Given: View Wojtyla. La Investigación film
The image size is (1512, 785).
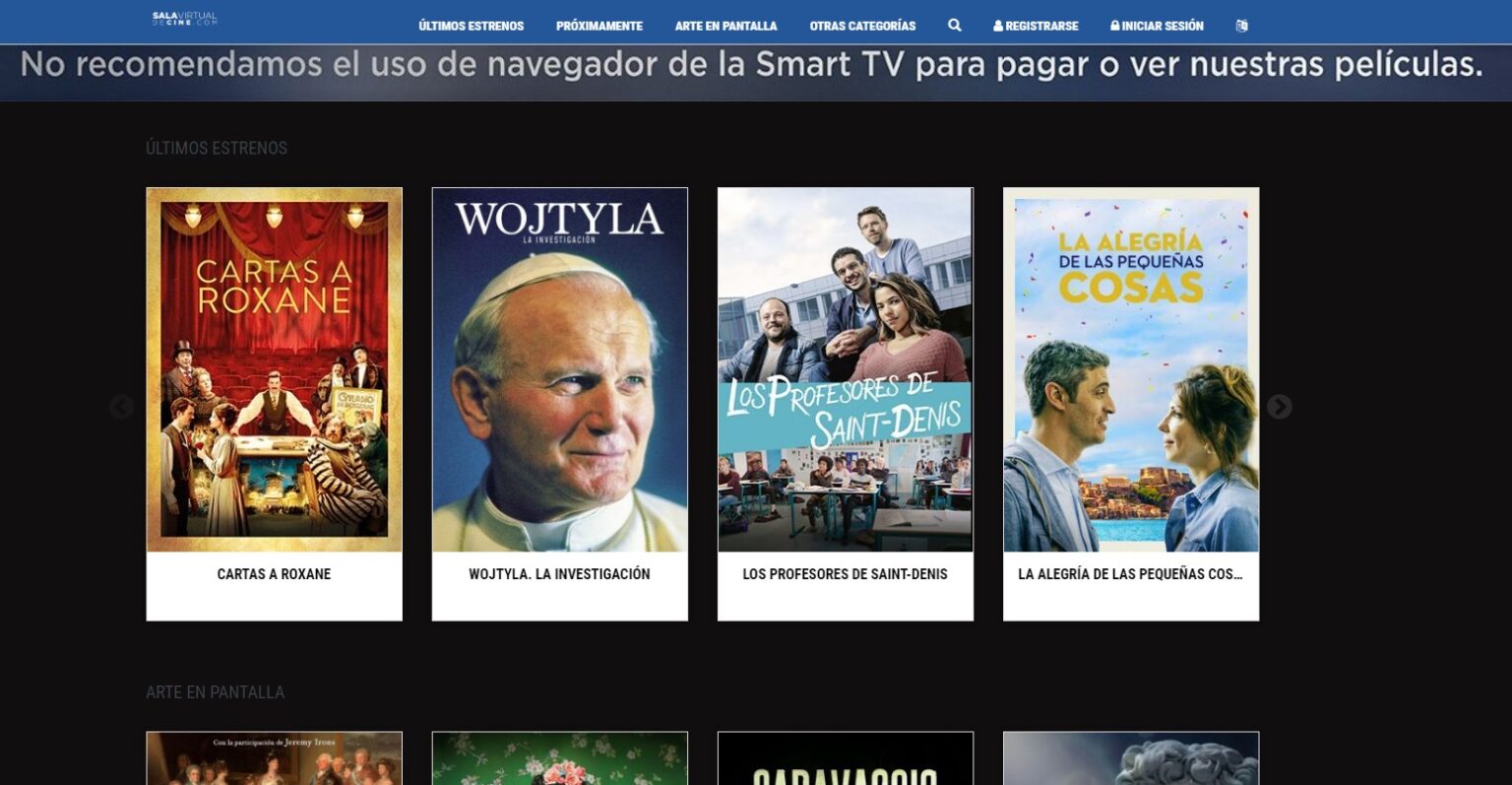Looking at the screenshot, I should (559, 394).
